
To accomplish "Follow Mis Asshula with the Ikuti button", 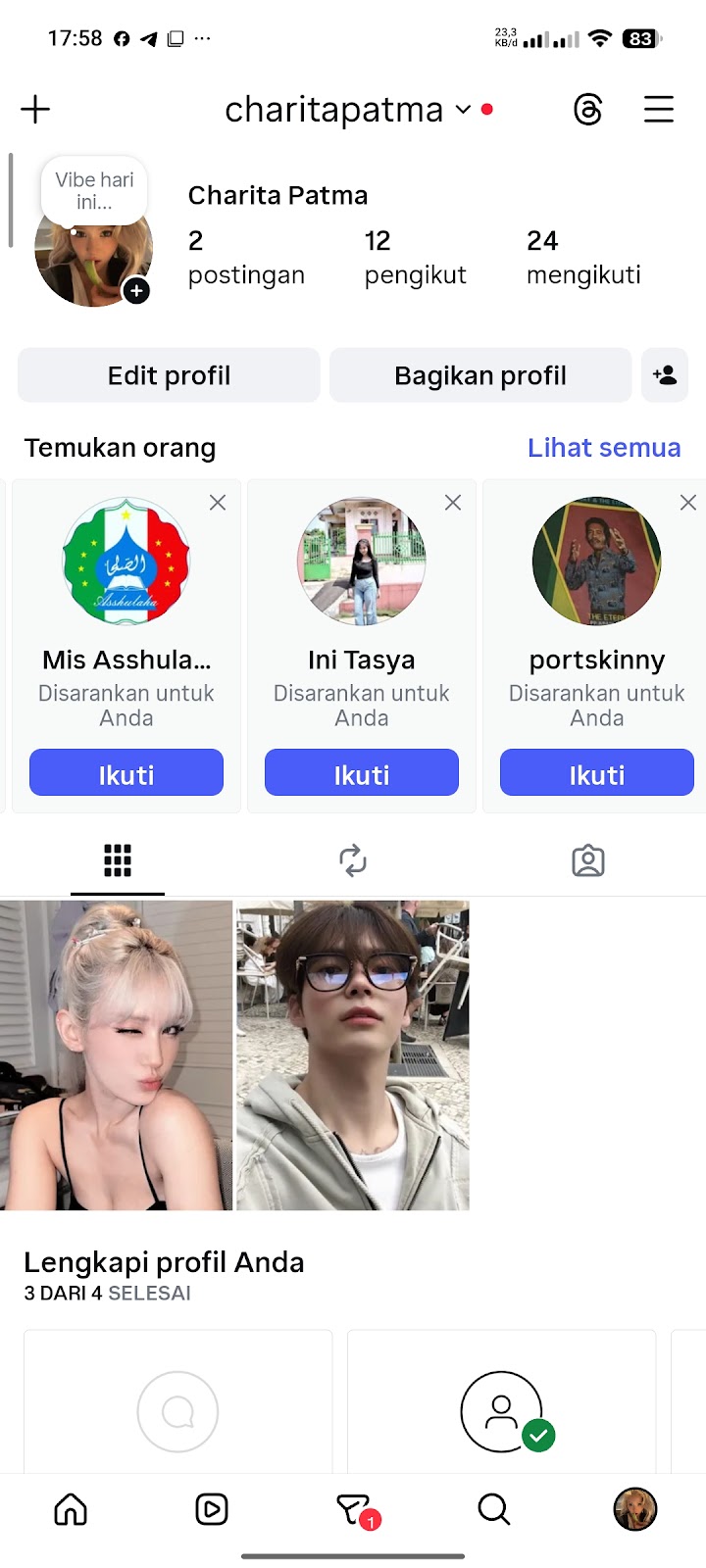I will point(126,774).
